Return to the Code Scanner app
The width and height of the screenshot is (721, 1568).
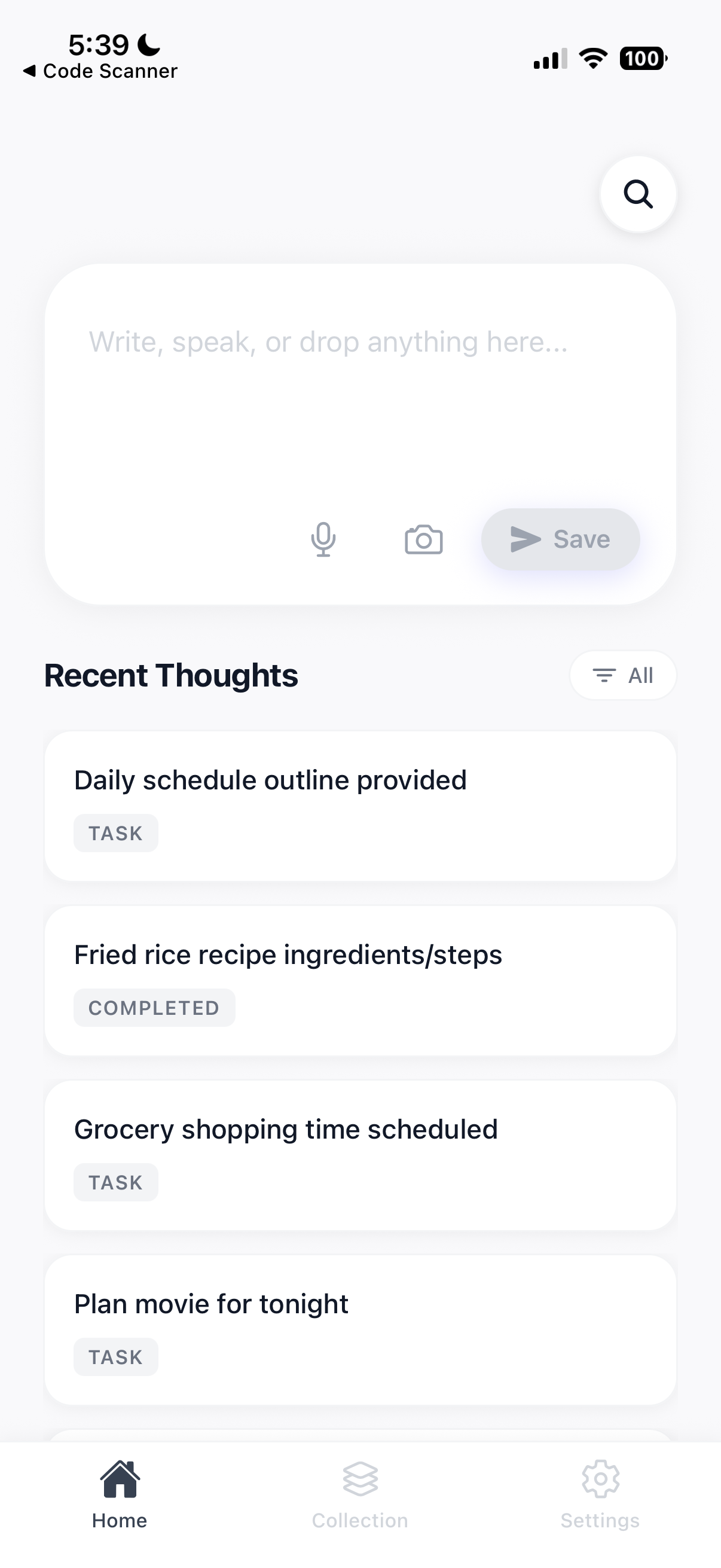100,71
